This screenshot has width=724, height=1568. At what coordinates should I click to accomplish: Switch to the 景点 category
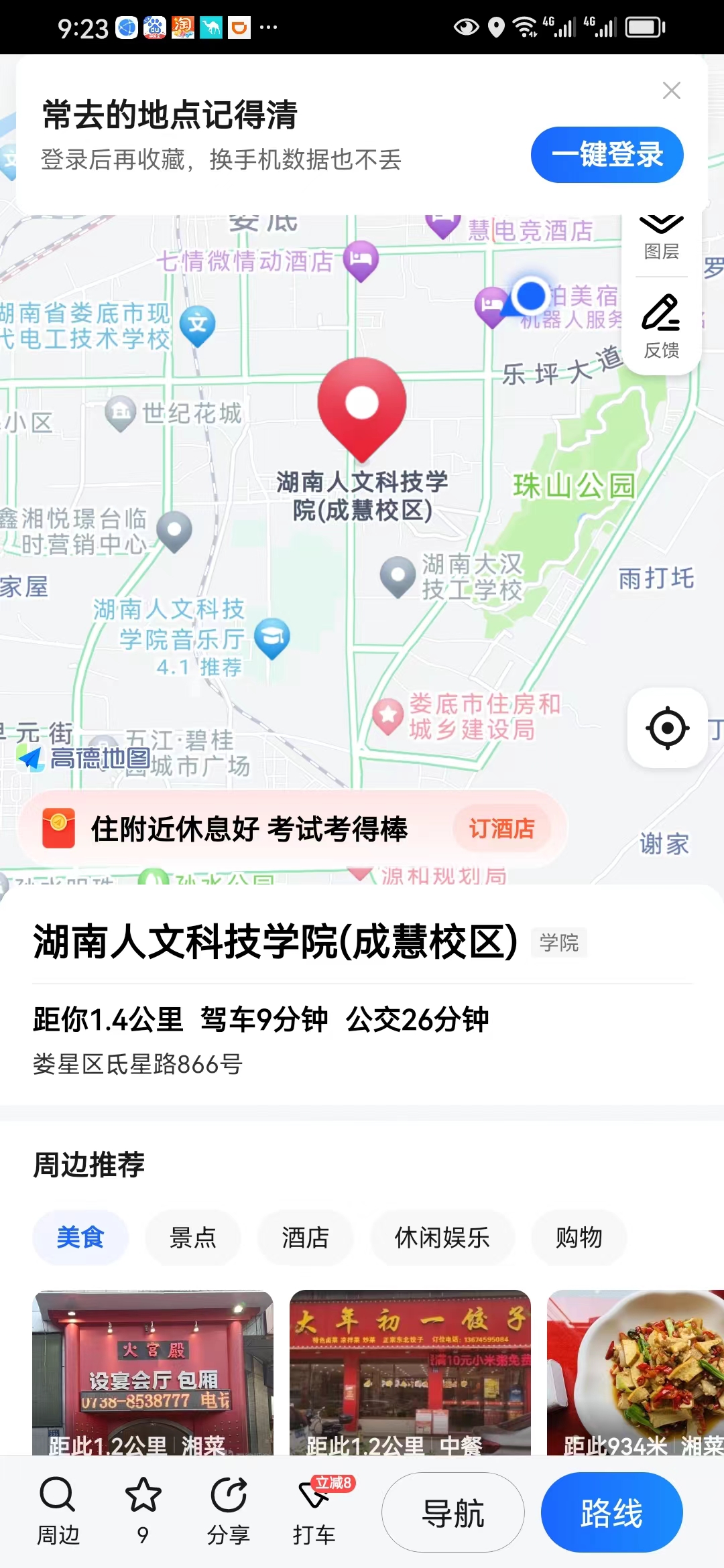192,1238
